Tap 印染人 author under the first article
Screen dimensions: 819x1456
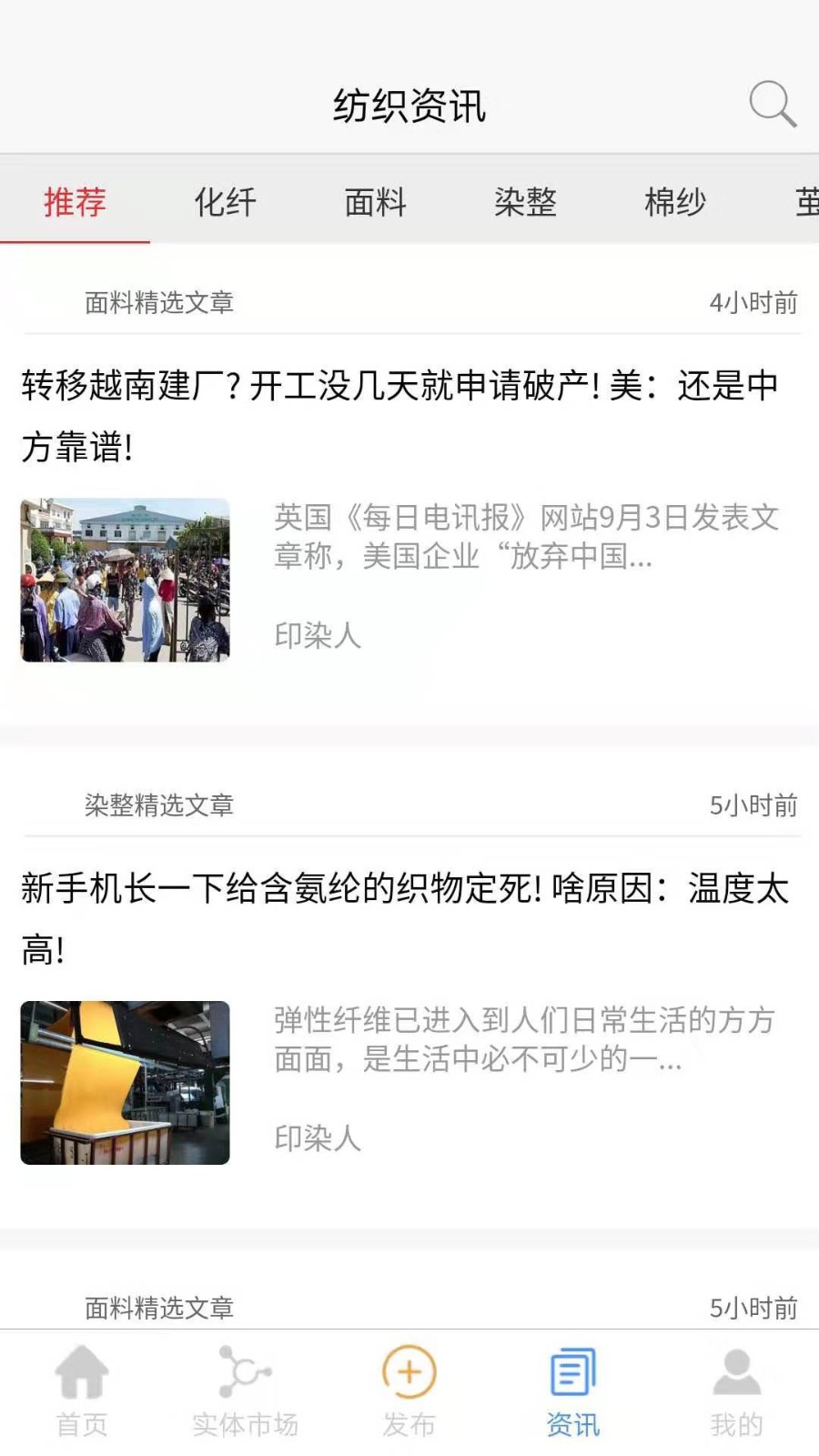click(x=318, y=637)
